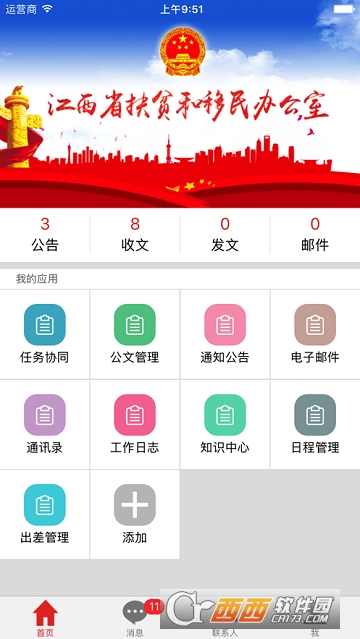This screenshot has width=360, height=639.
Task: Switch to the 首页 tab
Action: pos(45,618)
